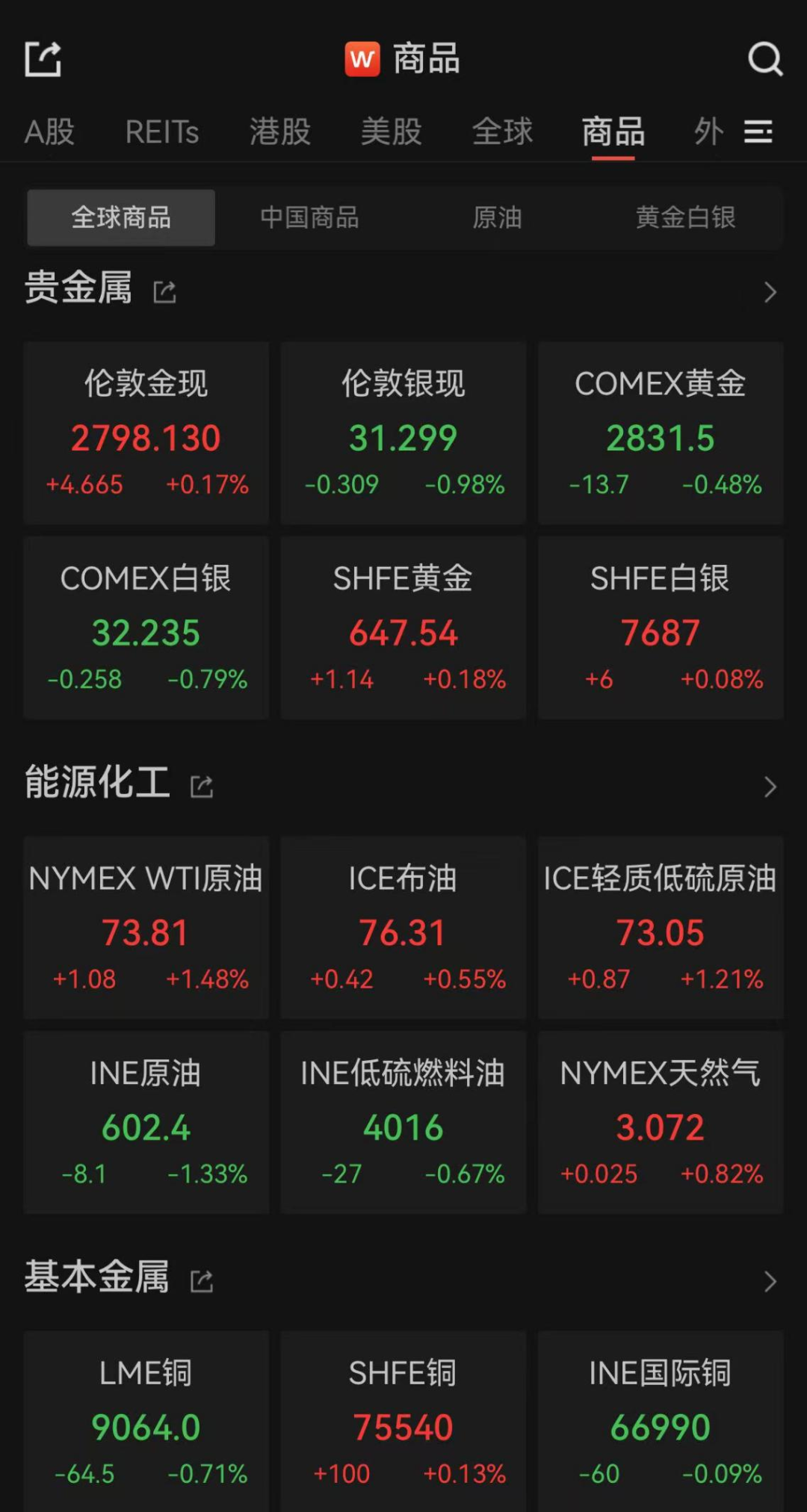This screenshot has height=1512, width=807.
Task: Show the 黄金白银 segment
Action: 685,217
